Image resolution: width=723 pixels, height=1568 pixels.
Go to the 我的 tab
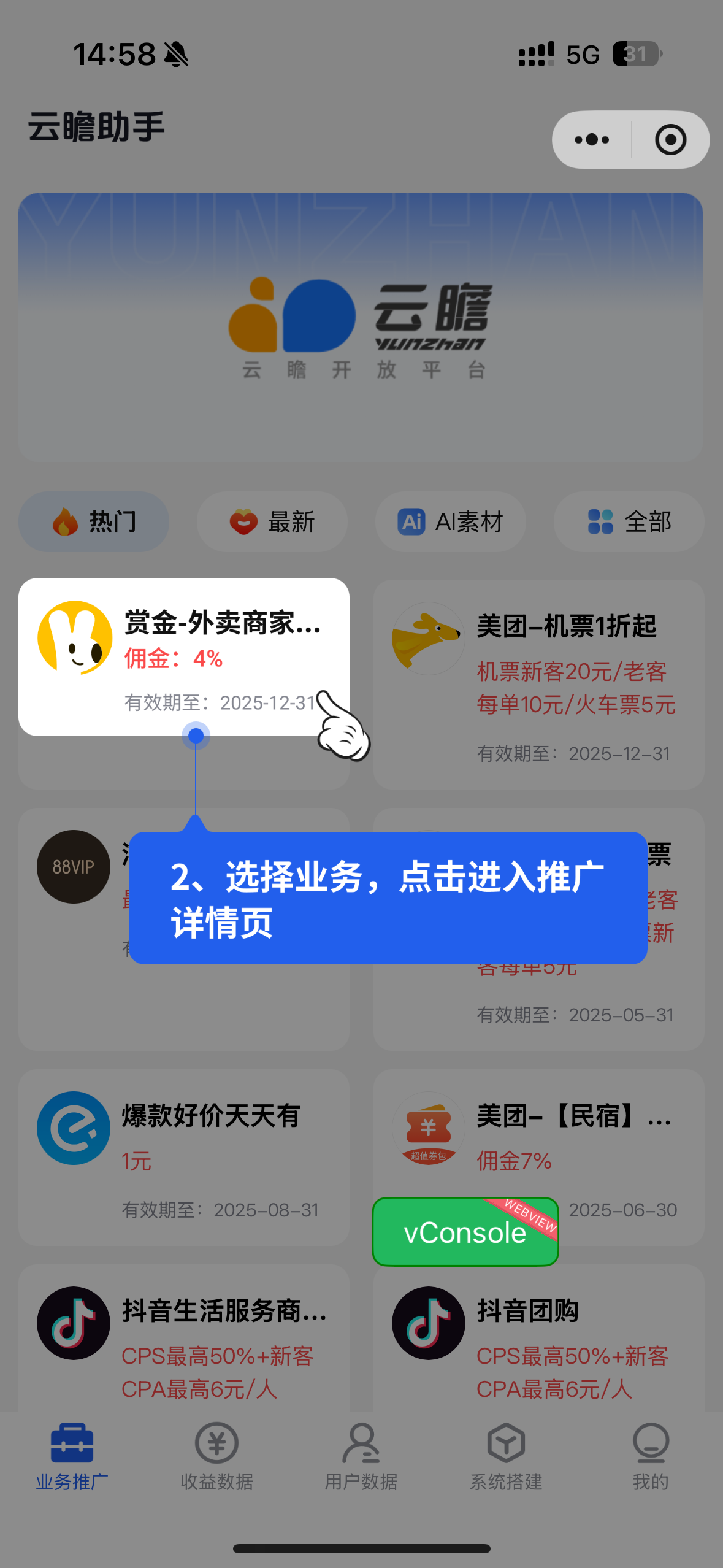pyautogui.click(x=650, y=1457)
